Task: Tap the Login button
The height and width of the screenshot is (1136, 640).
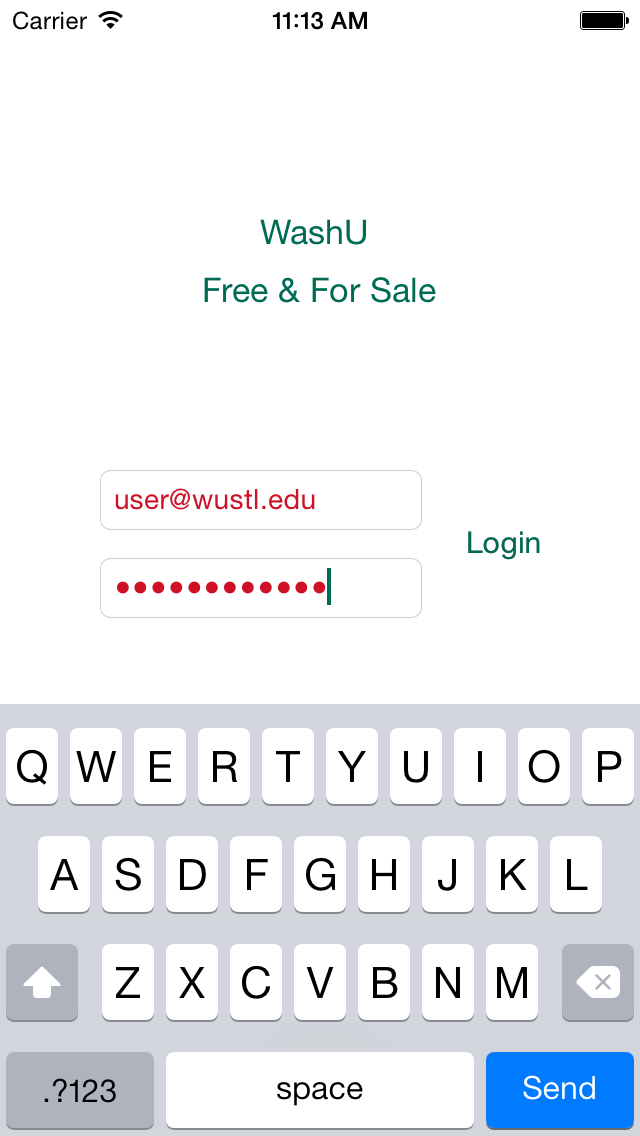Action: click(x=503, y=543)
